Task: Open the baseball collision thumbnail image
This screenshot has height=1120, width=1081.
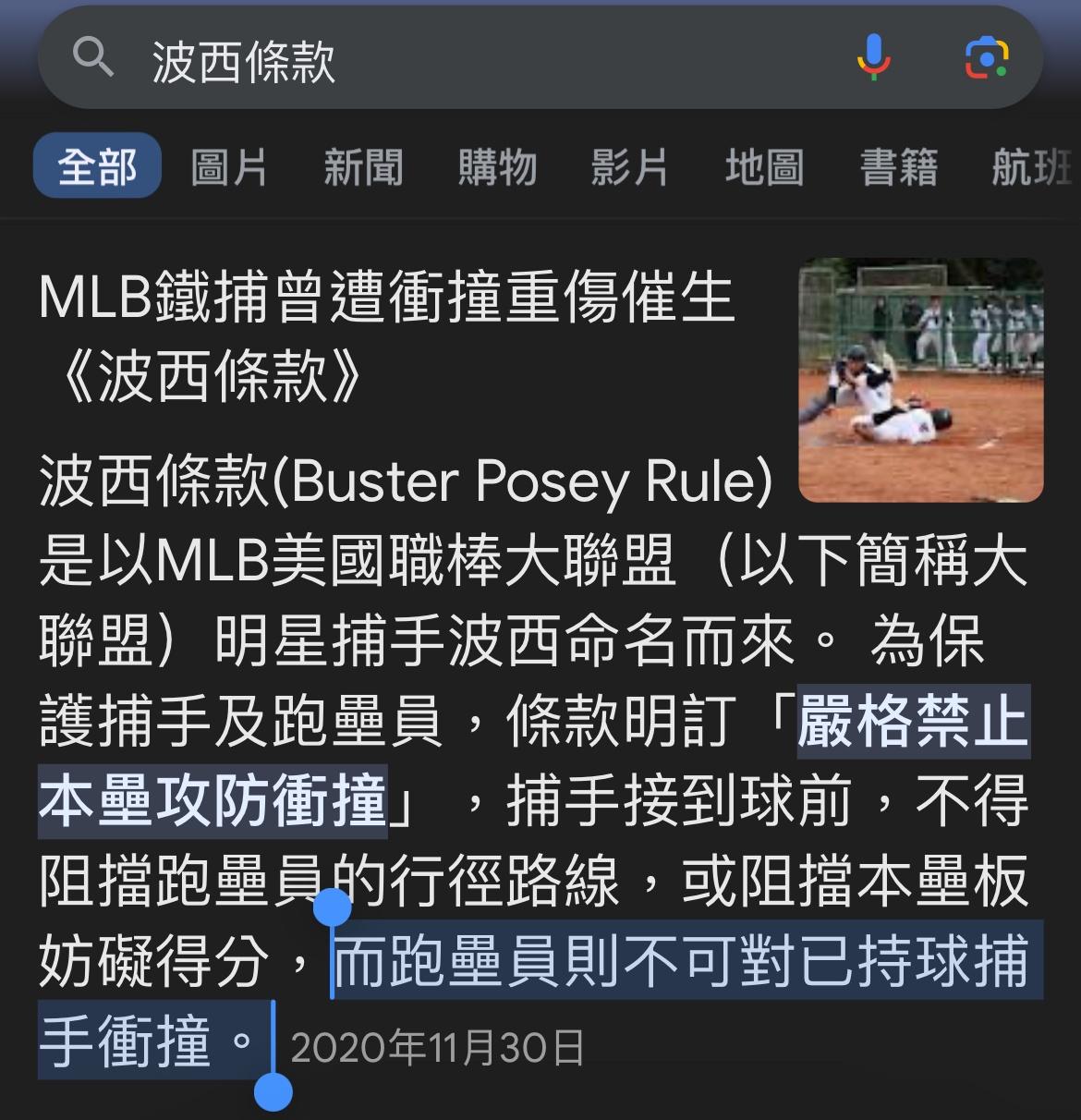Action: click(920, 380)
